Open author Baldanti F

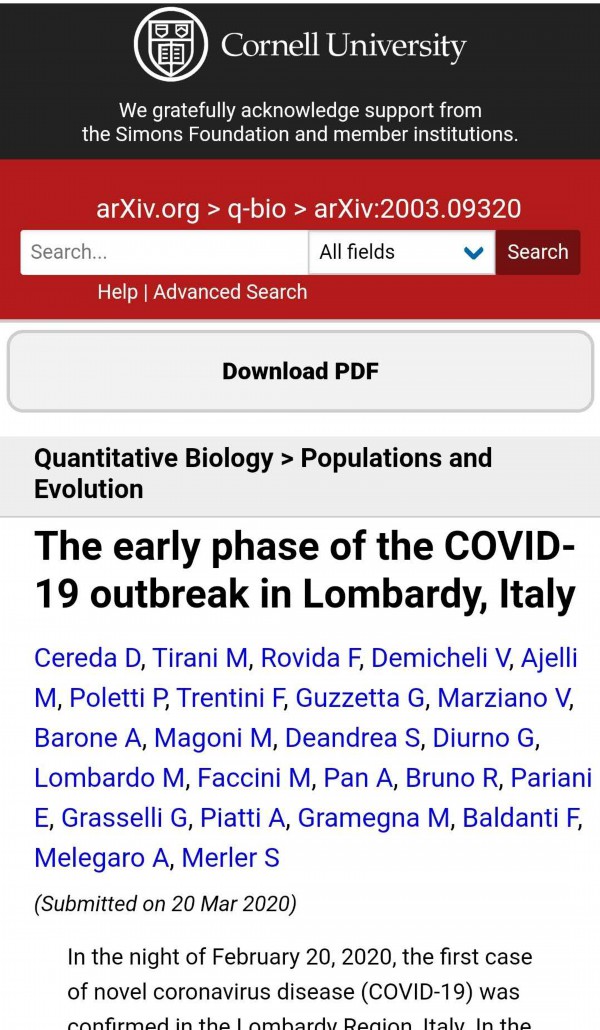point(521,817)
